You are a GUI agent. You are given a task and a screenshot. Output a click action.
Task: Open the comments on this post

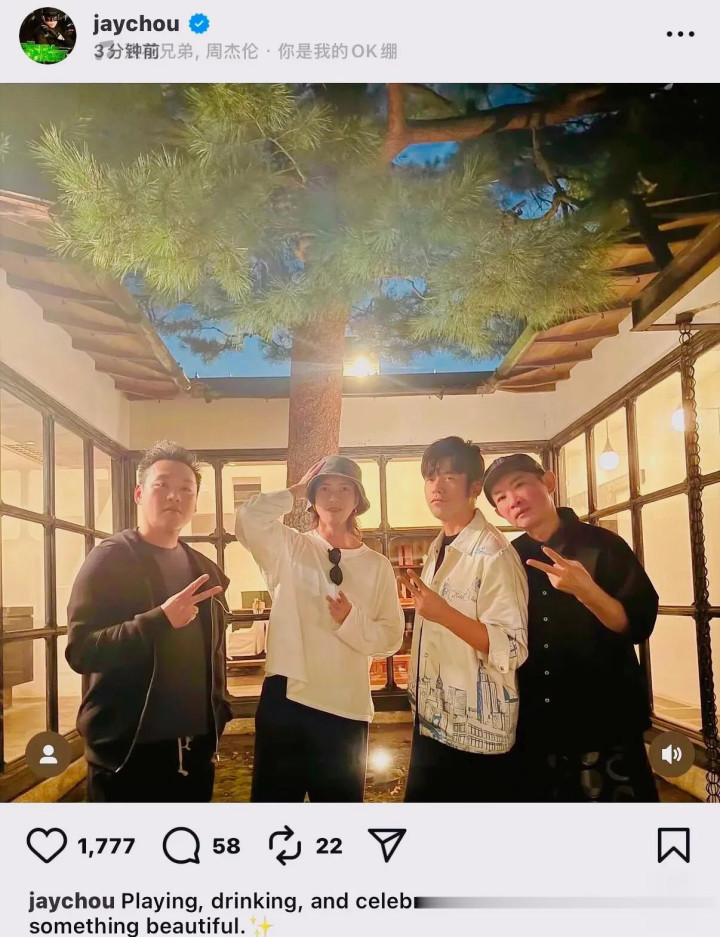click(181, 845)
